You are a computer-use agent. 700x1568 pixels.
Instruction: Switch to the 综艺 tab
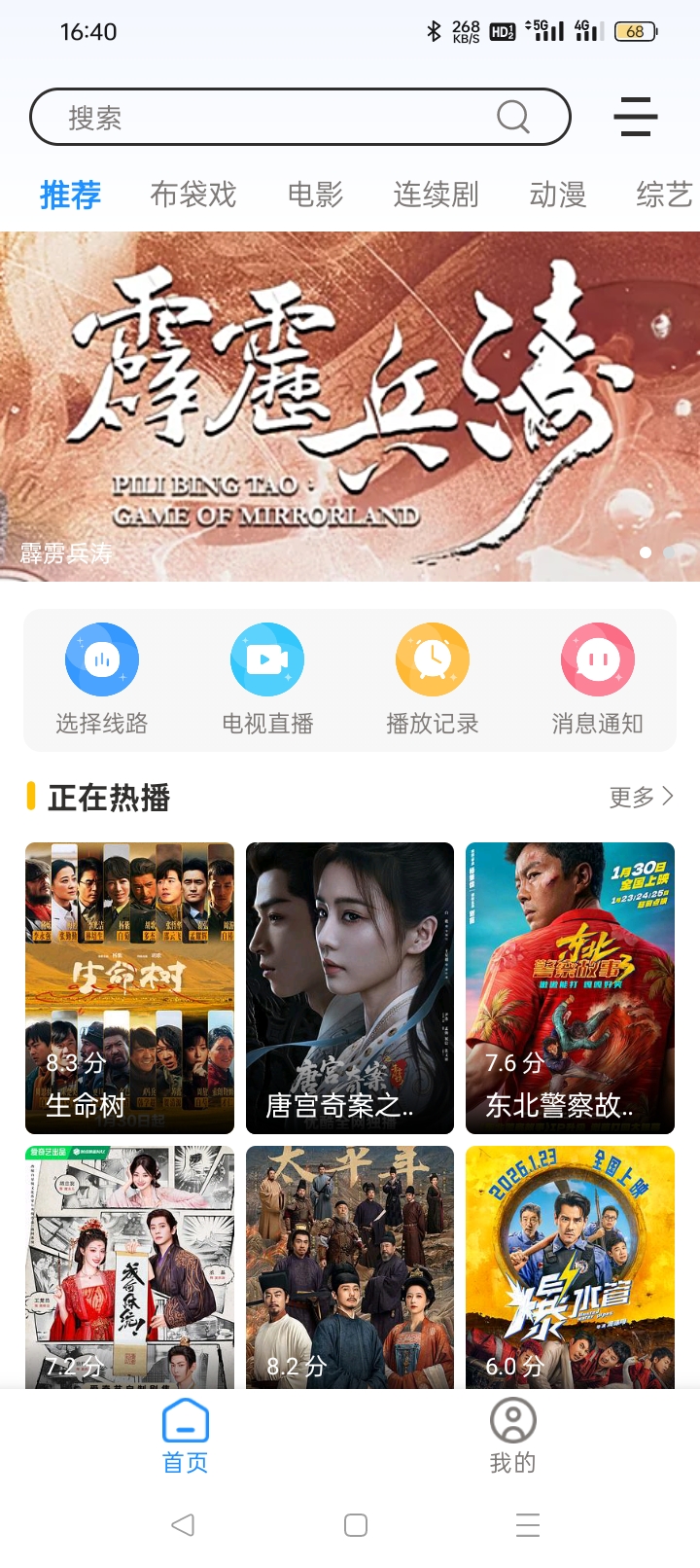click(664, 195)
